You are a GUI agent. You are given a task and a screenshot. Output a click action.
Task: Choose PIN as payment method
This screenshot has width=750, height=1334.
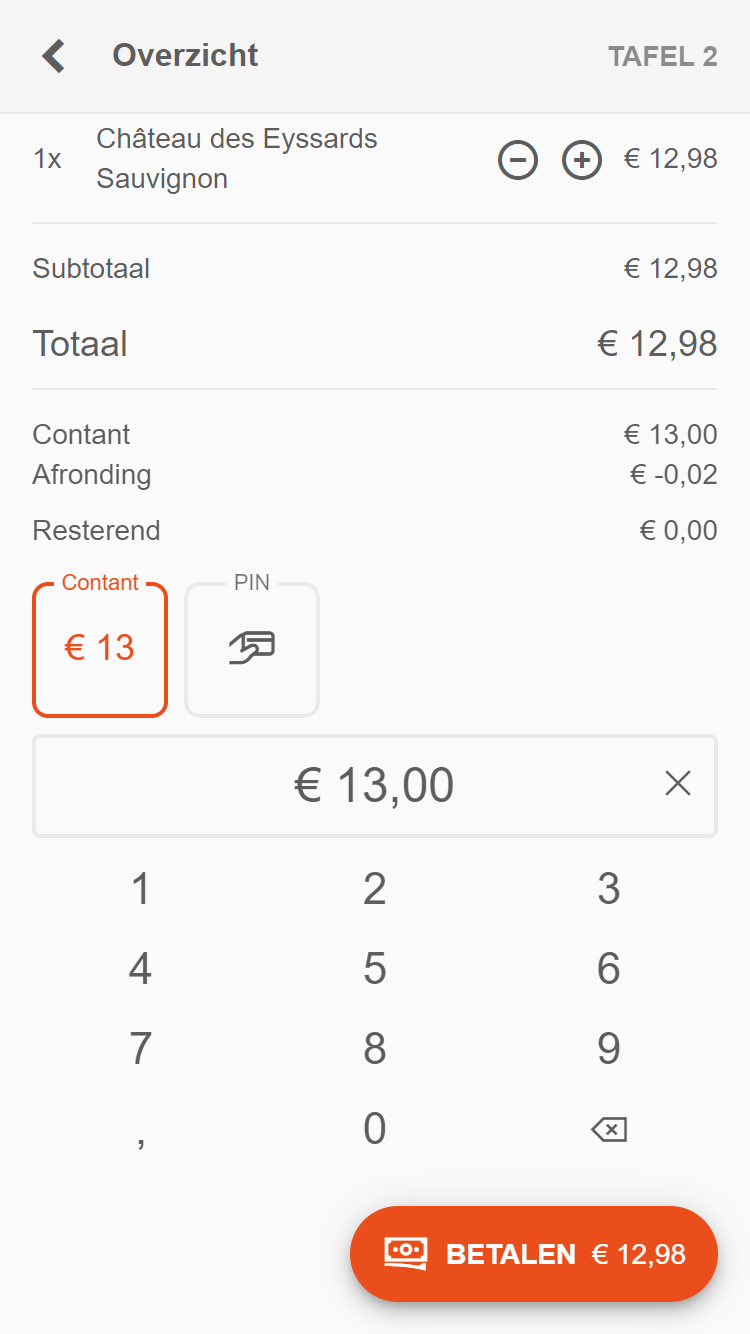(x=252, y=650)
